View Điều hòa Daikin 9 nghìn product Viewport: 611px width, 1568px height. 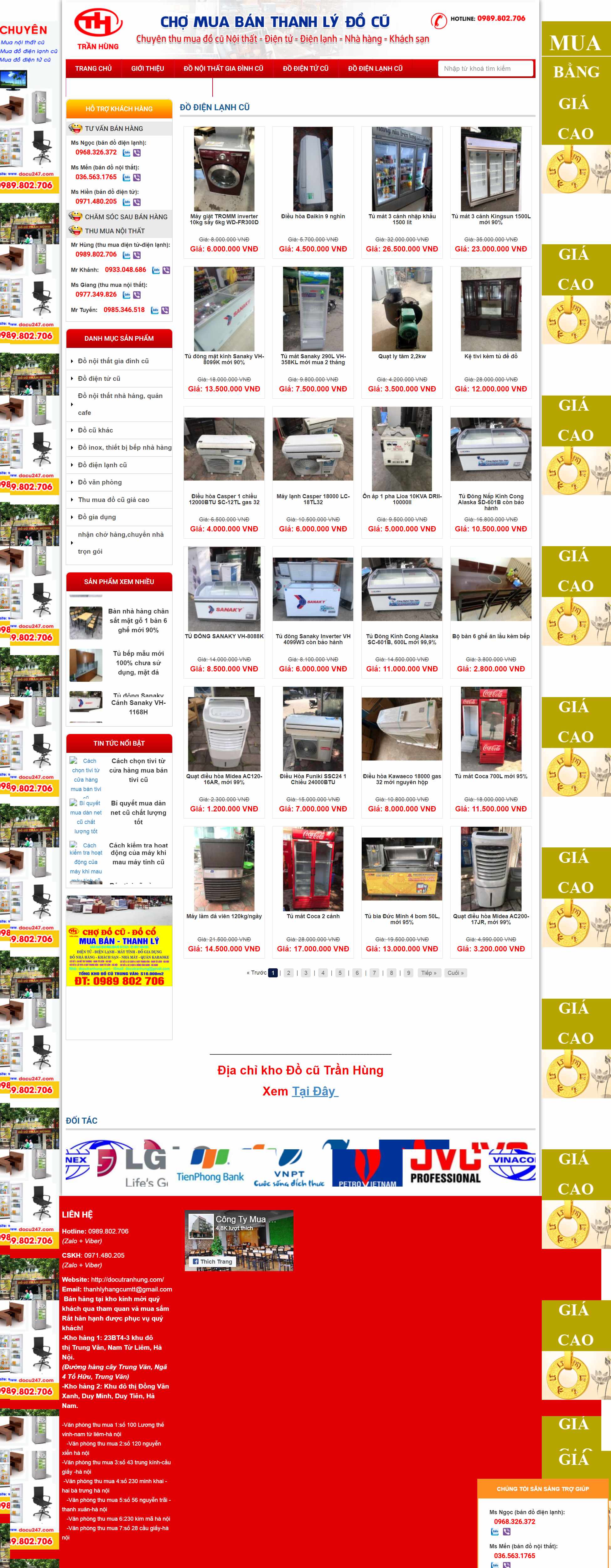coord(313,216)
